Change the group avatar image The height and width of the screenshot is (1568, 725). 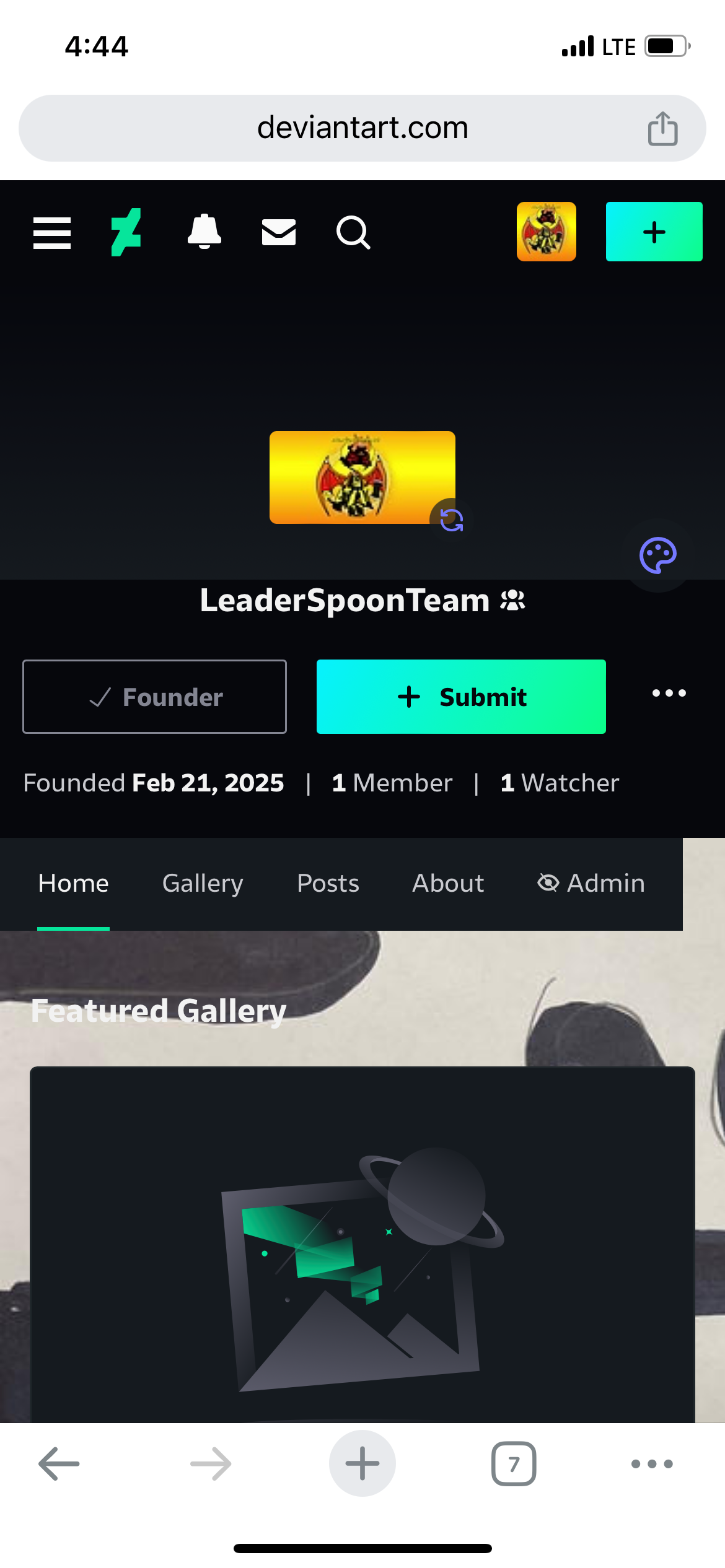[x=451, y=520]
